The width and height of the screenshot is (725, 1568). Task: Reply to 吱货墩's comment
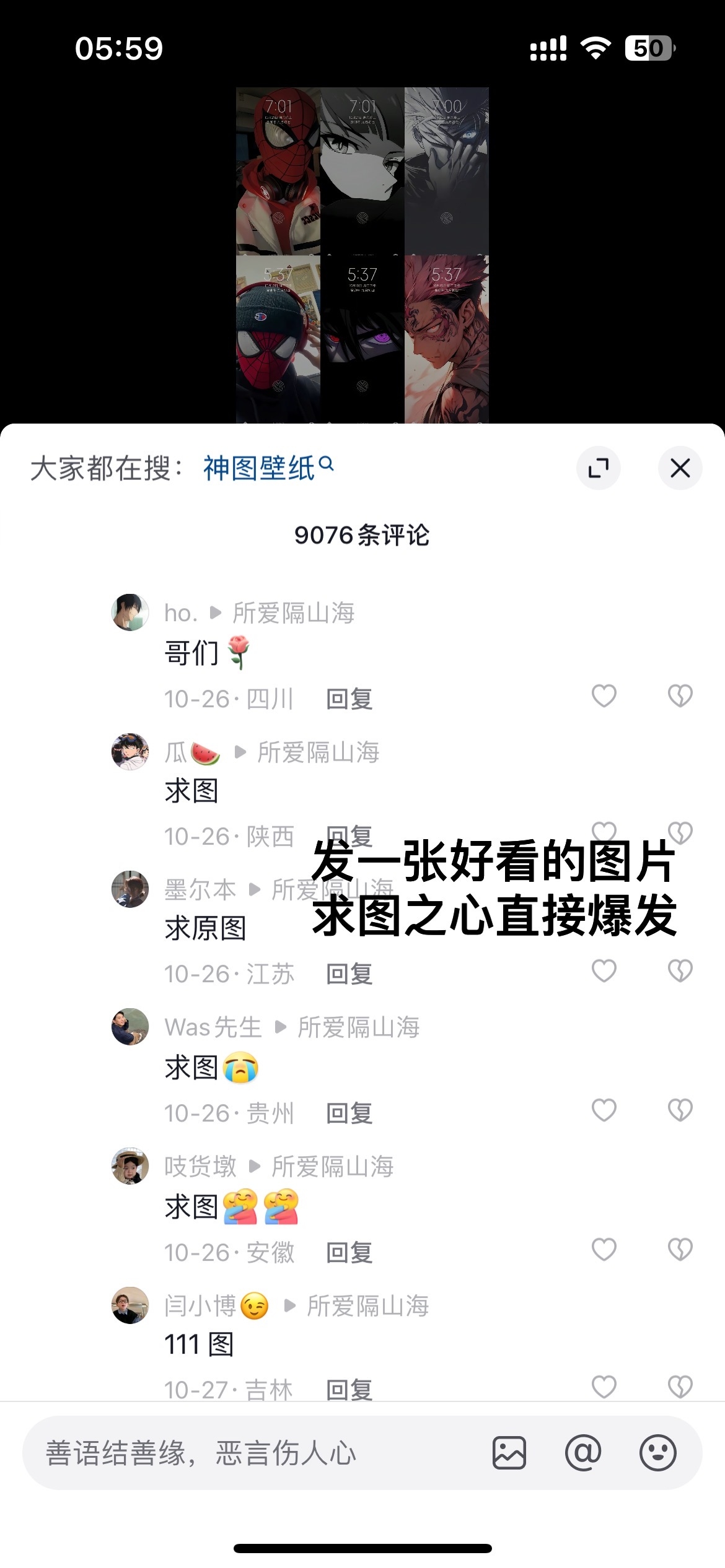click(x=349, y=1253)
